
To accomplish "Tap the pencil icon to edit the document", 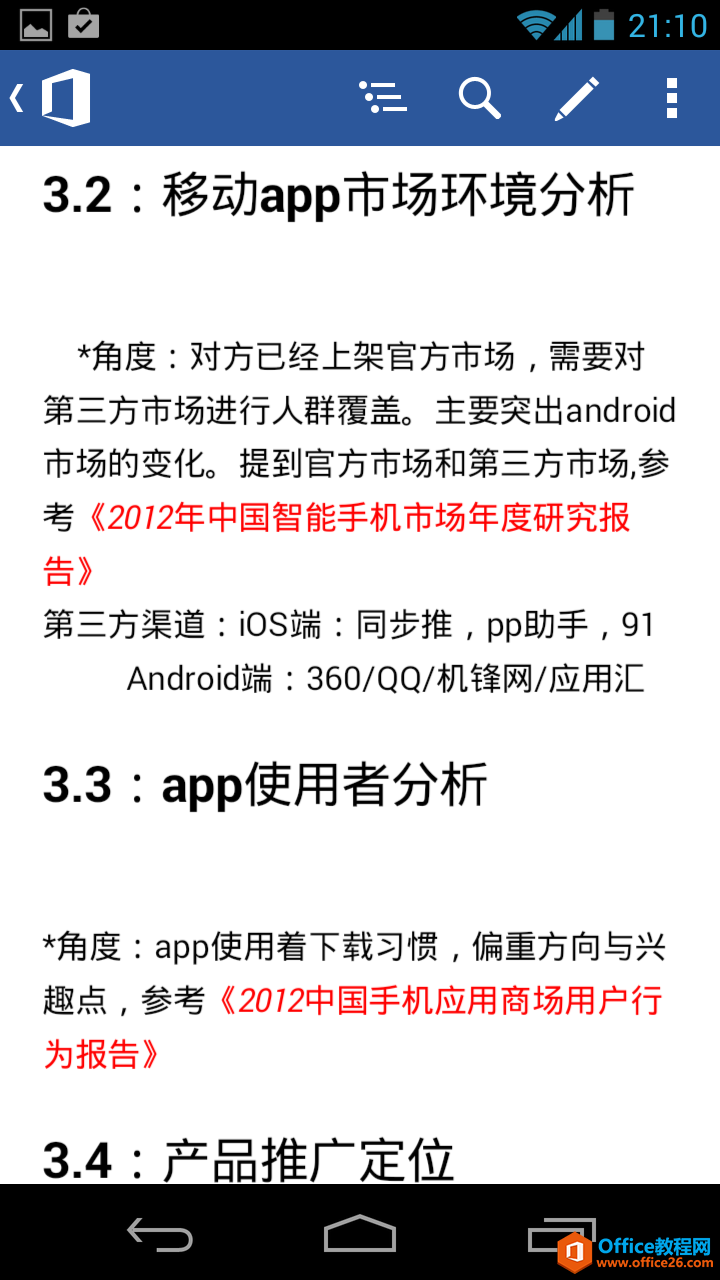I will [576, 98].
